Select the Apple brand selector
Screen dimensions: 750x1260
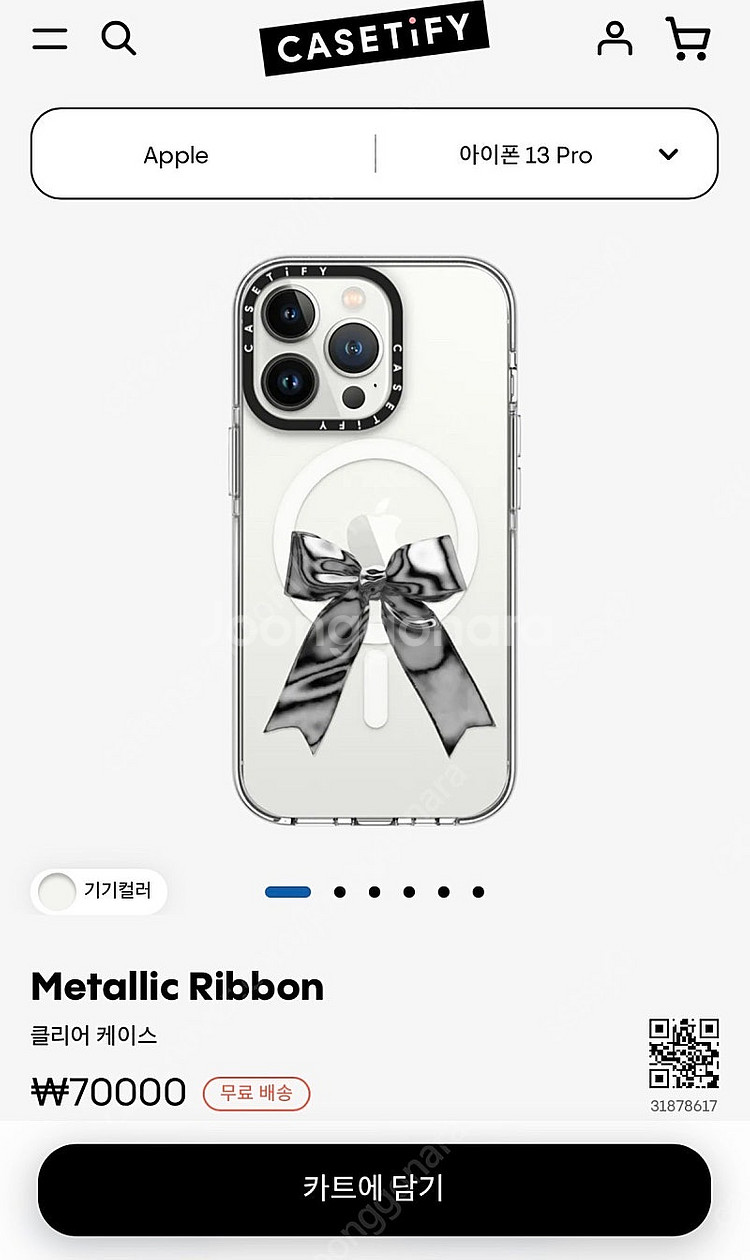pyautogui.click(x=176, y=155)
